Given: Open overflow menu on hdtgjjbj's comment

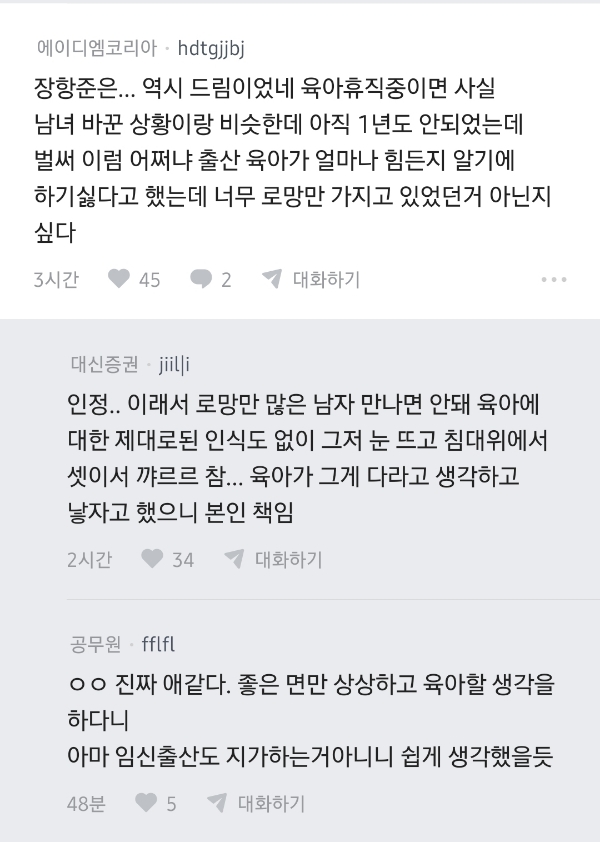Looking at the screenshot, I should [553, 280].
